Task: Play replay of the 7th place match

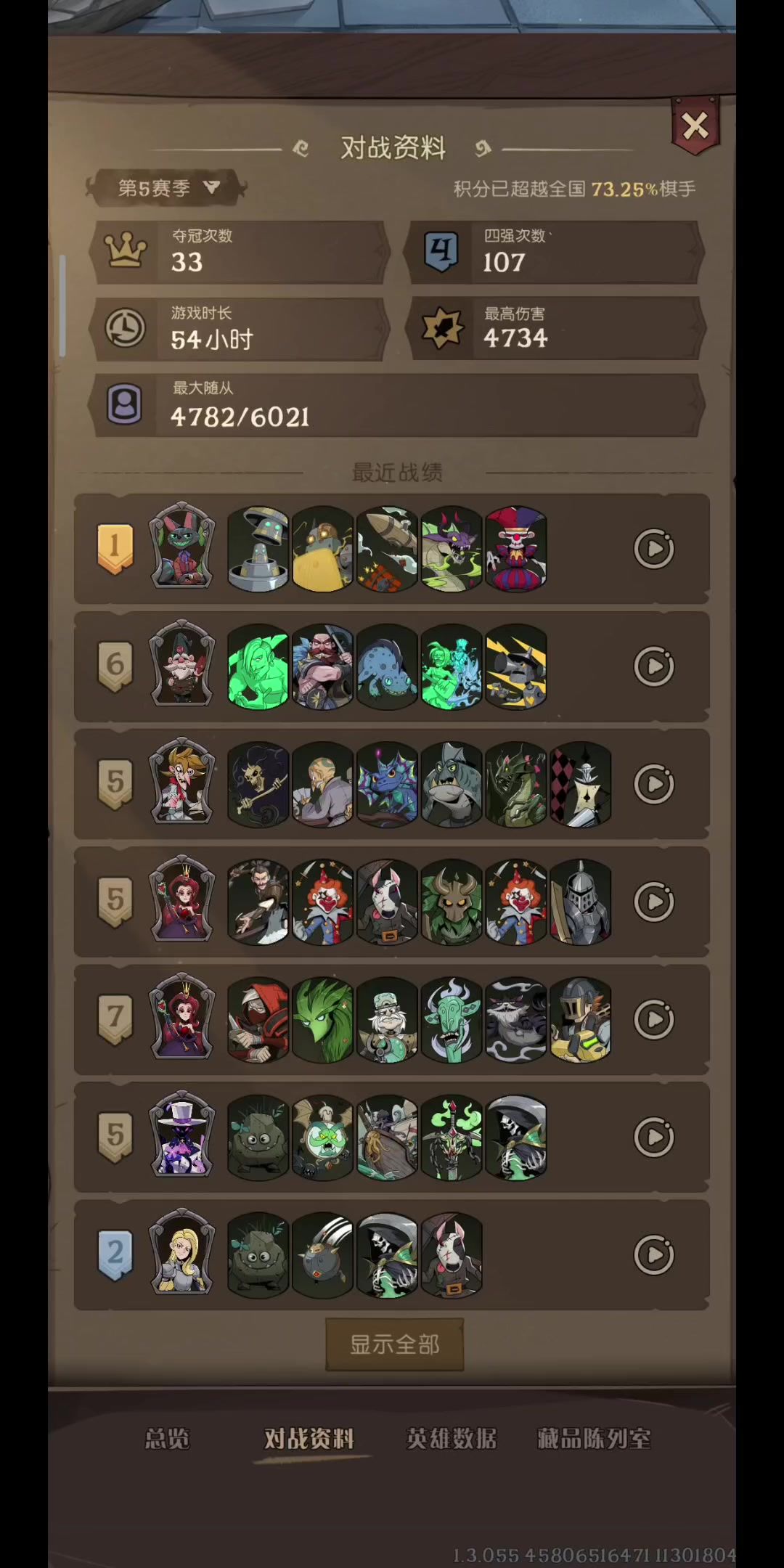Action: click(654, 1019)
